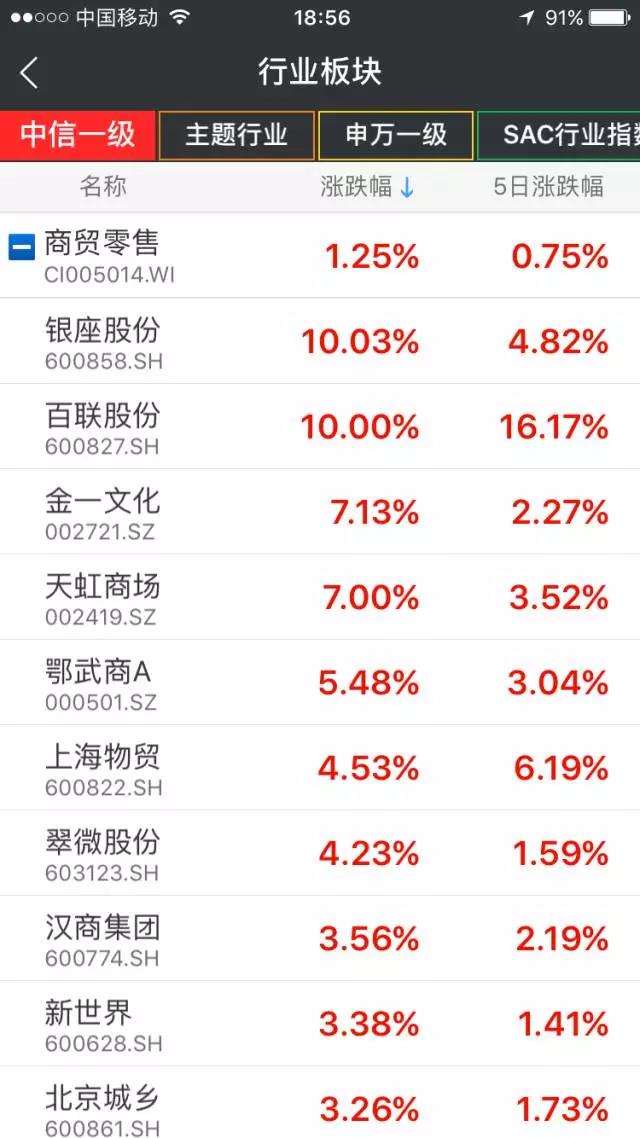Sort by 涨跌幅 column header

(367, 187)
